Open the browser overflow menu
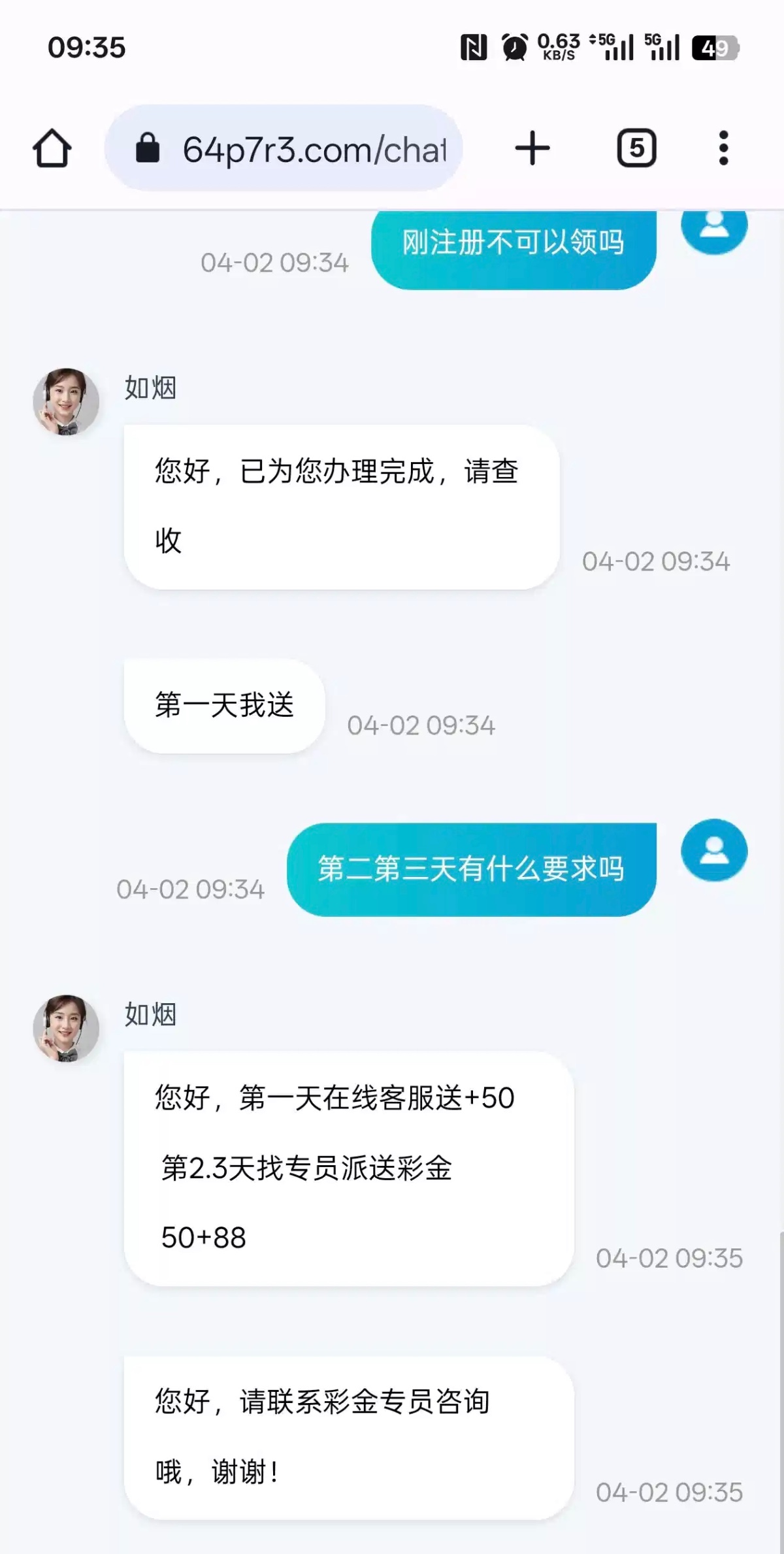This screenshot has width=784, height=1554. click(723, 148)
